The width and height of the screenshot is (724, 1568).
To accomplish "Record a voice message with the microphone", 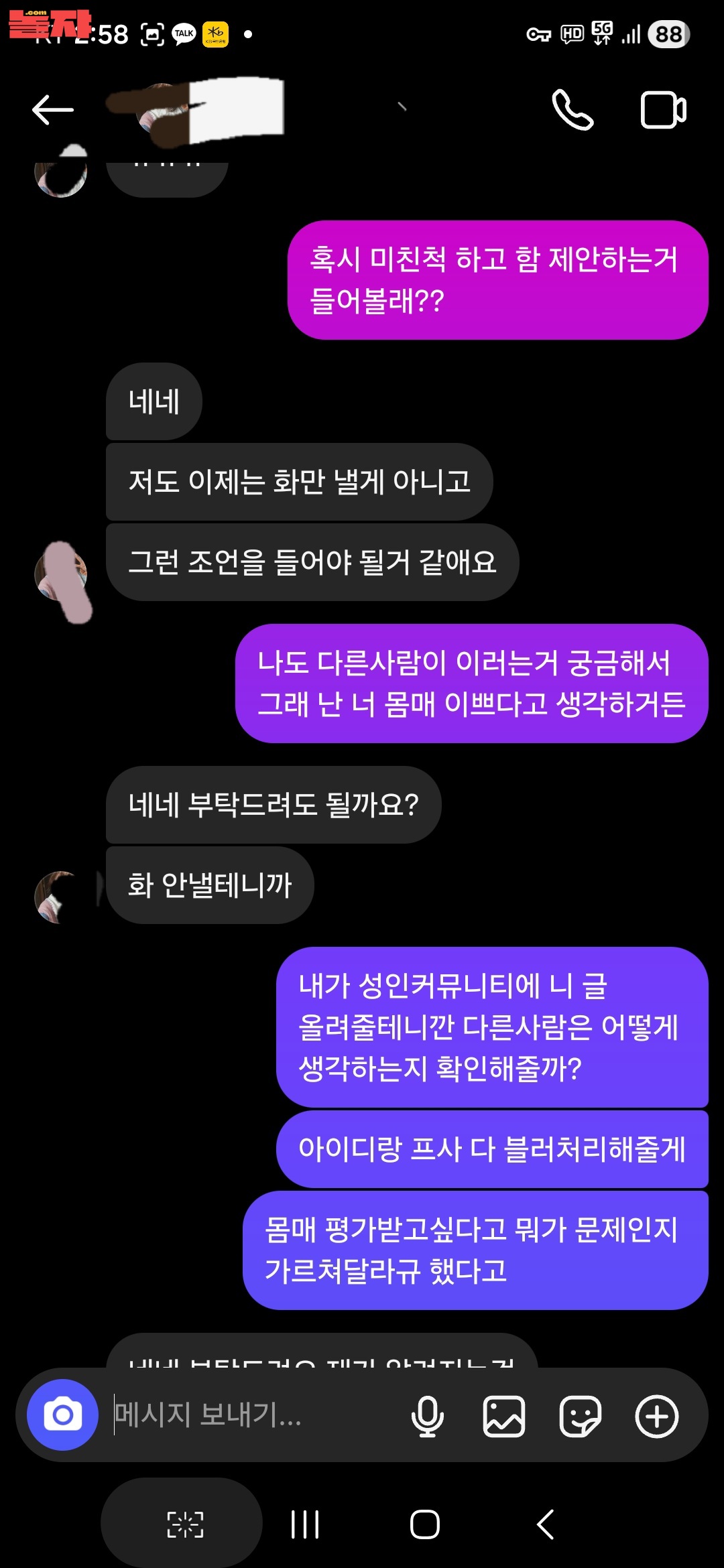I will click(427, 1416).
